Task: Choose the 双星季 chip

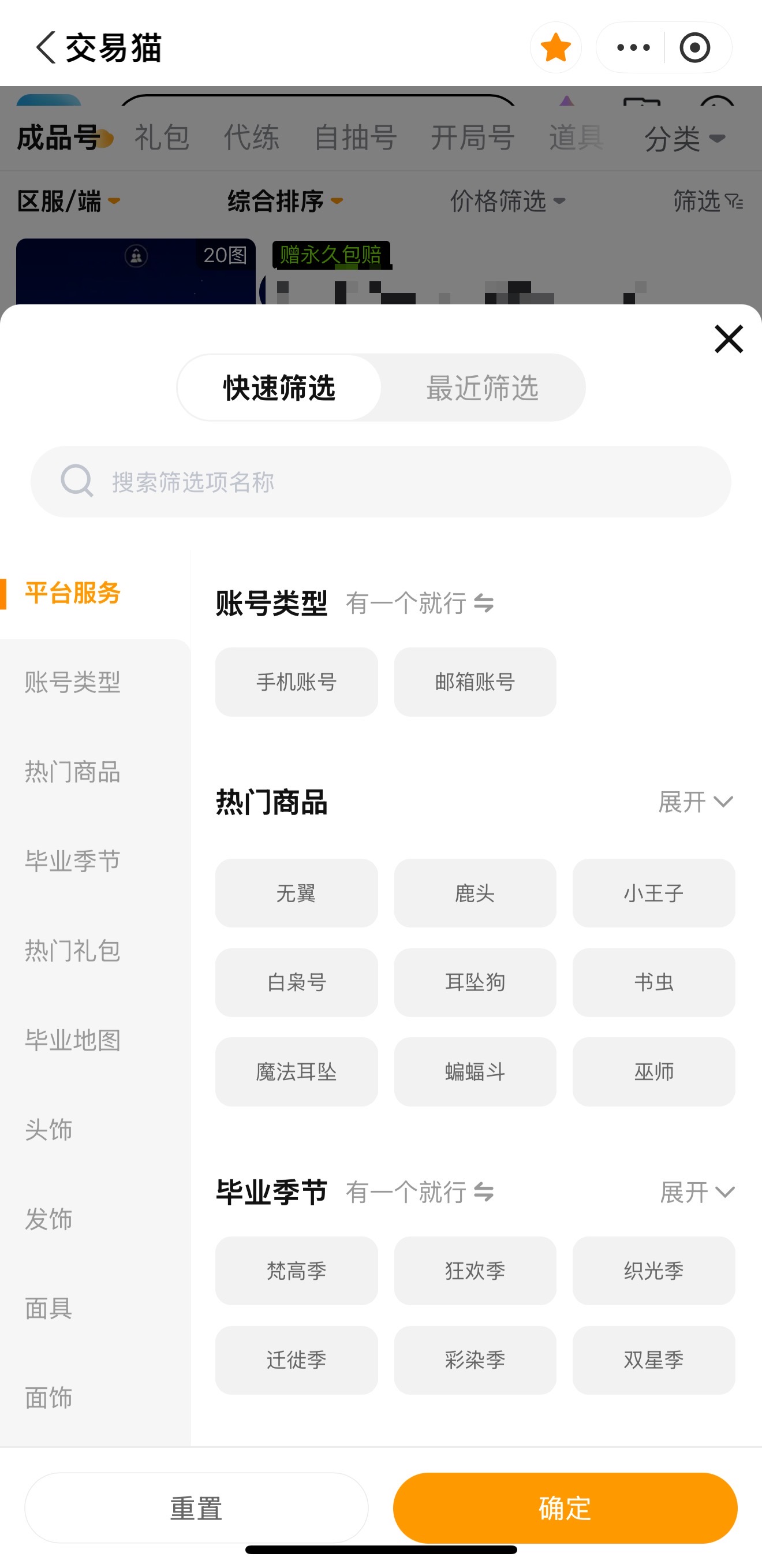Action: tap(653, 1360)
